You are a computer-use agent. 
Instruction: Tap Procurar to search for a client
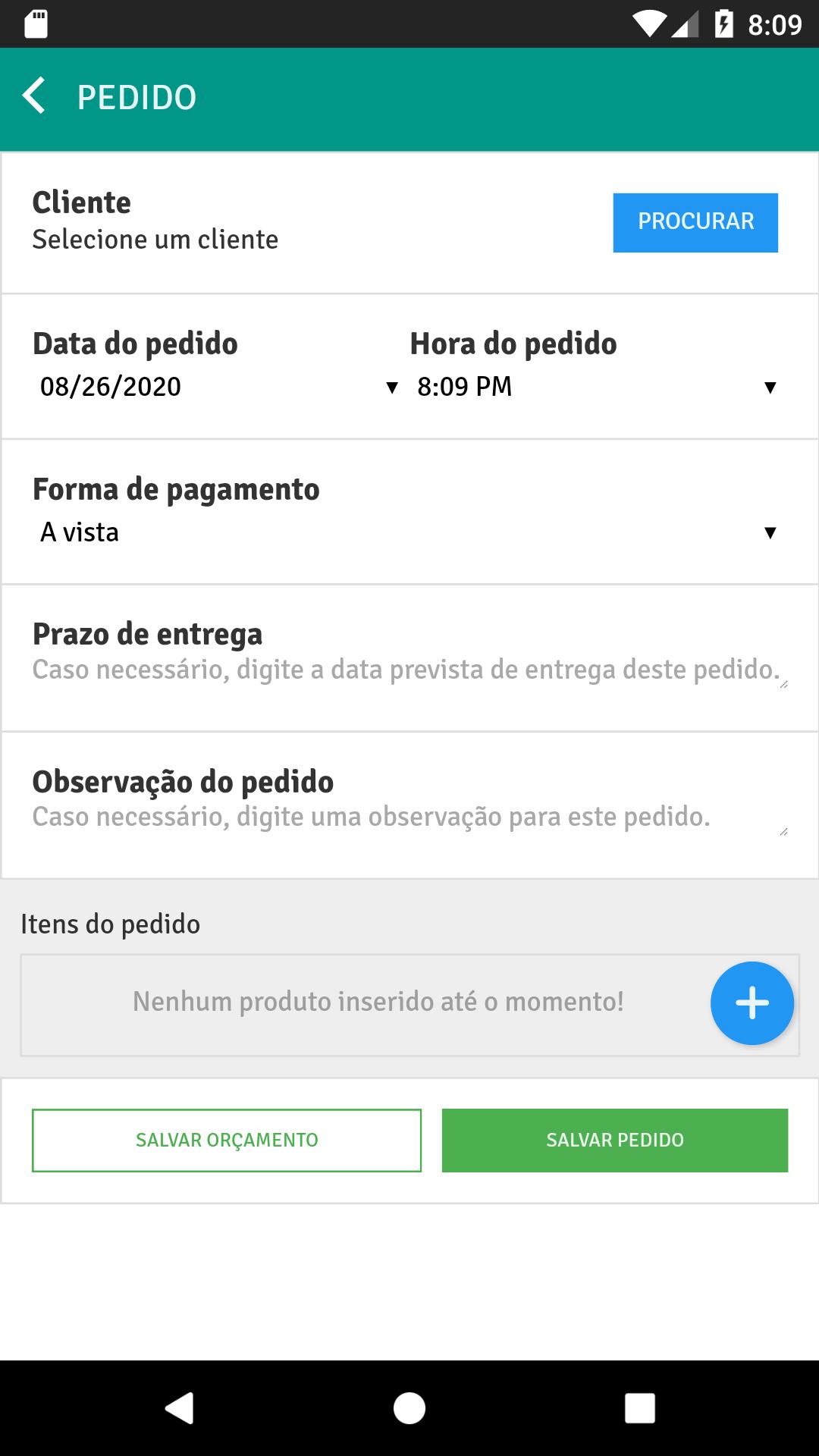pyautogui.click(x=695, y=222)
